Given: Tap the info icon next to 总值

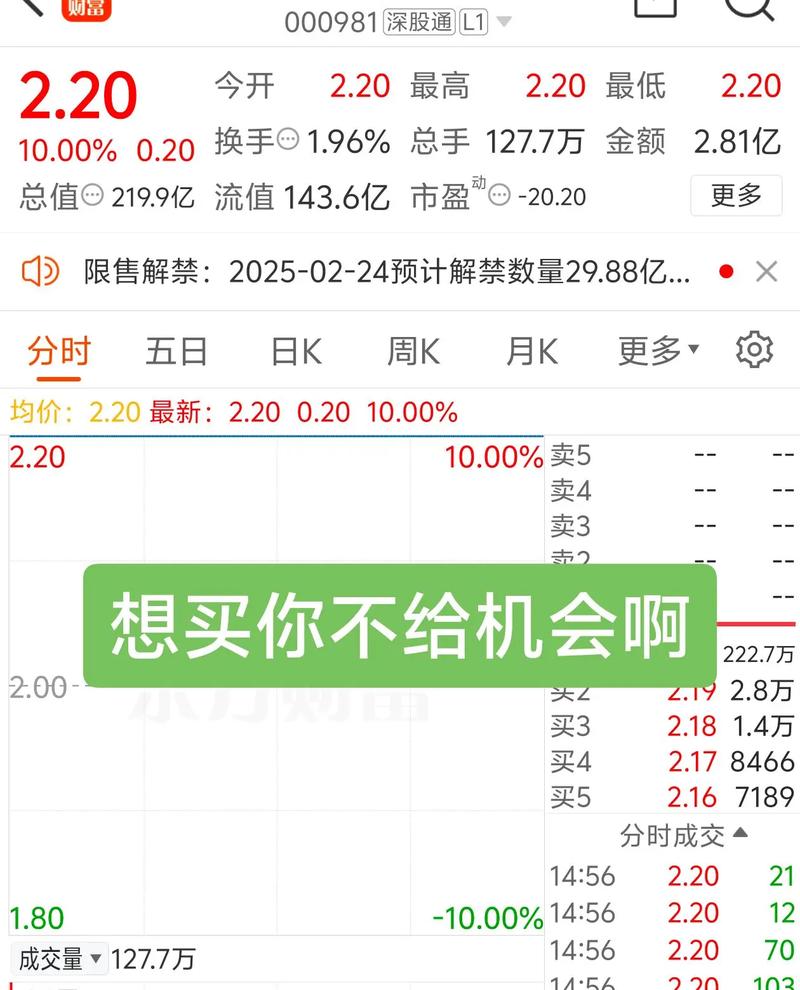Looking at the screenshot, I should point(92,196).
